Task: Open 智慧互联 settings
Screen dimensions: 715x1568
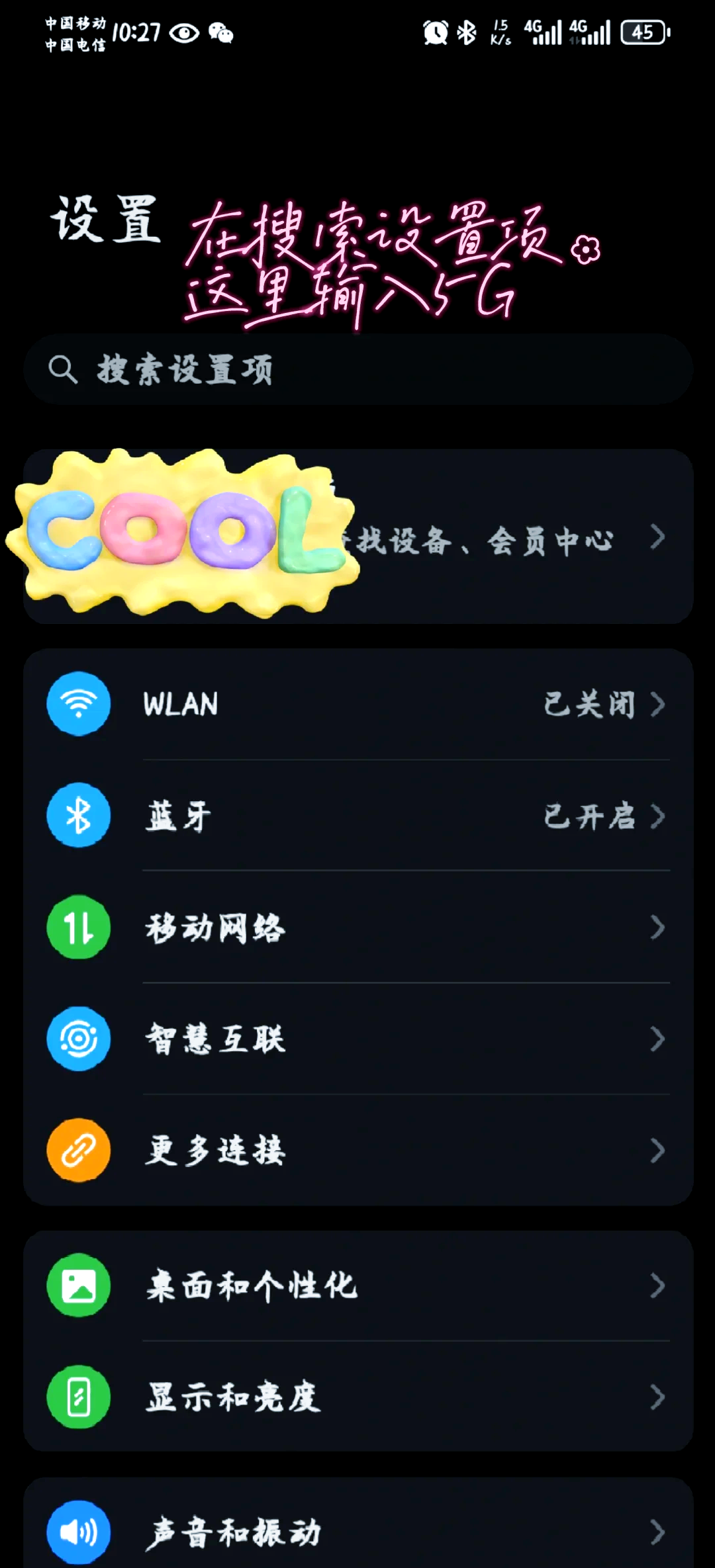Action: (x=358, y=1039)
